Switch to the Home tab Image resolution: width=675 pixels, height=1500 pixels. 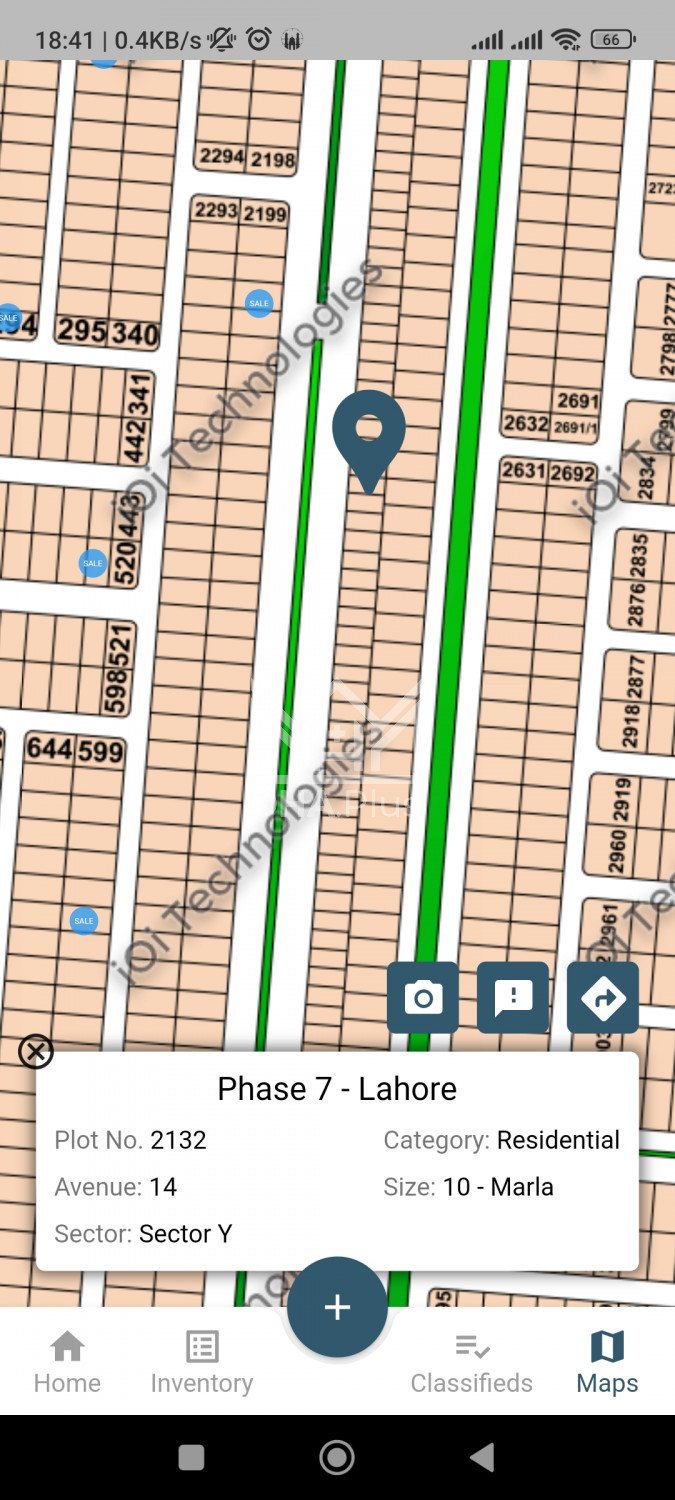coord(67,1362)
